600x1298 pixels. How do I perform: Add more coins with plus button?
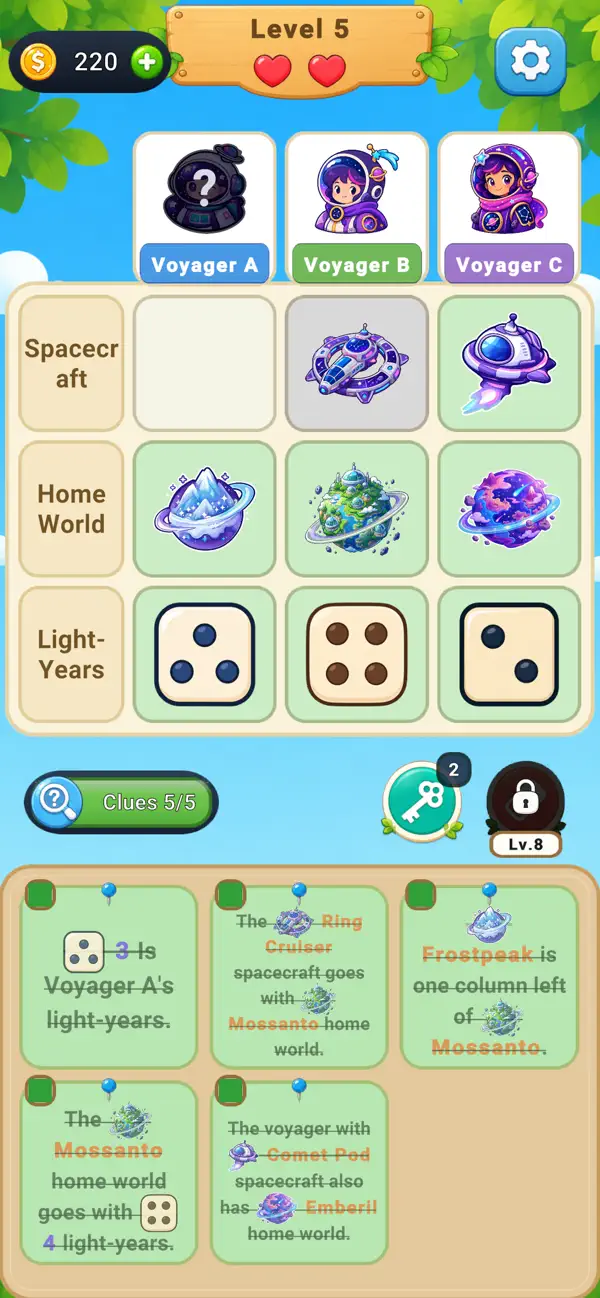(147, 62)
